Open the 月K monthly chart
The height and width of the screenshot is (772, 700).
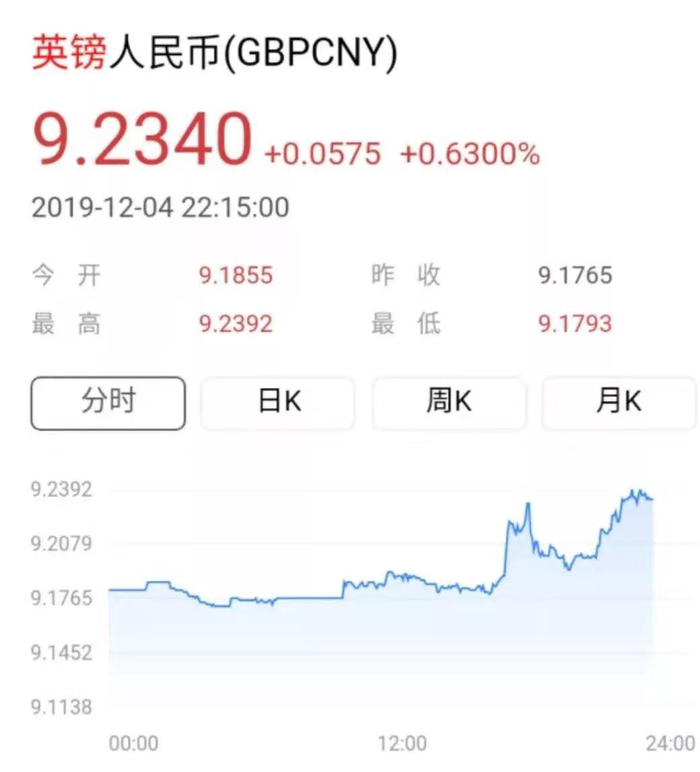618,403
